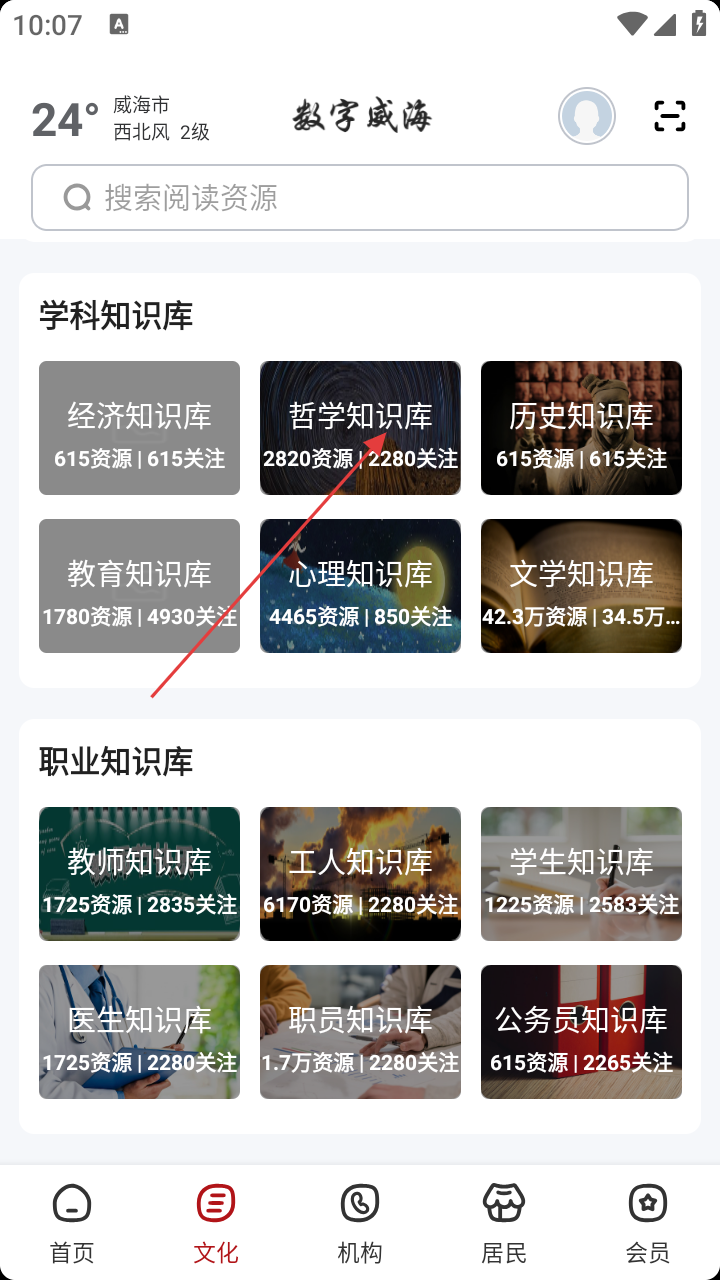Viewport: 720px width, 1280px height.
Task: Open 职员知识库 card
Action: pos(360,1032)
